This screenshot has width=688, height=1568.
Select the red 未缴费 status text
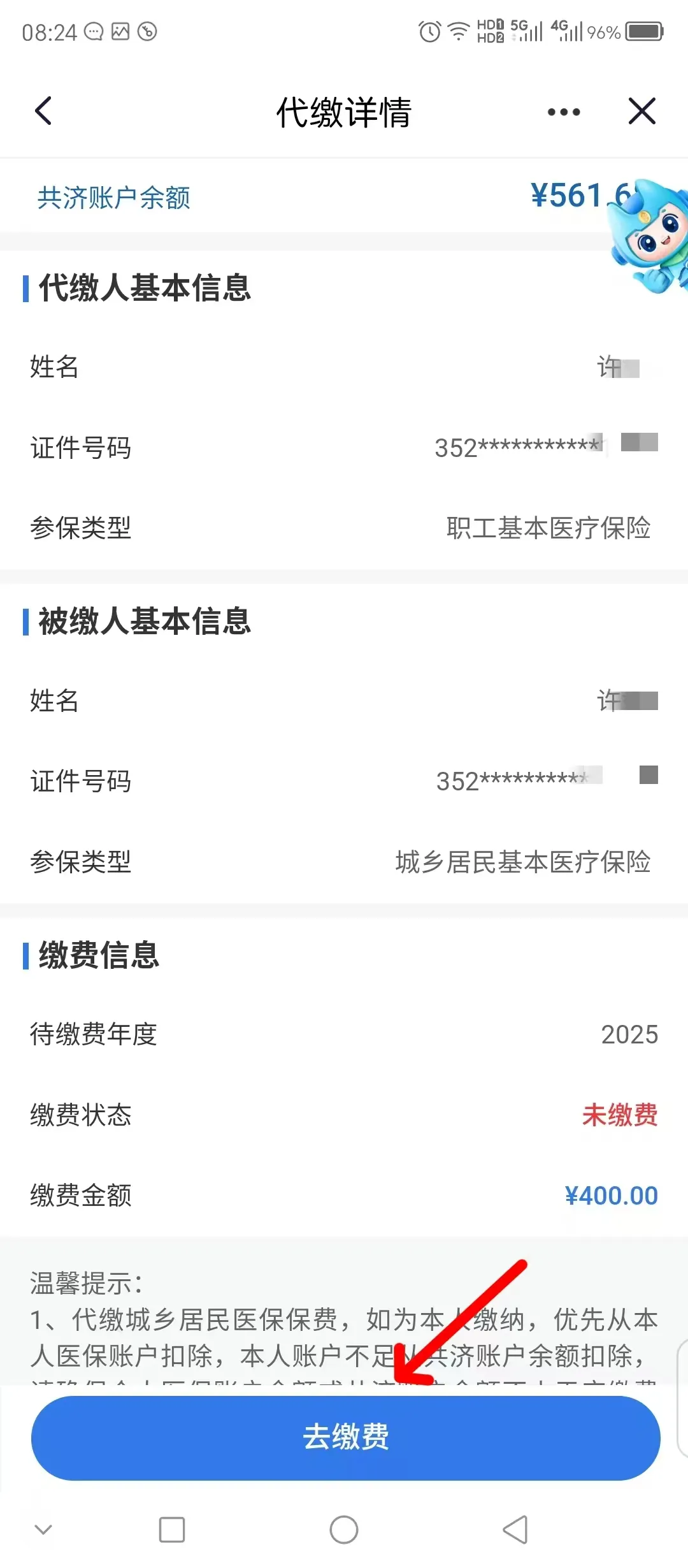tap(620, 1115)
